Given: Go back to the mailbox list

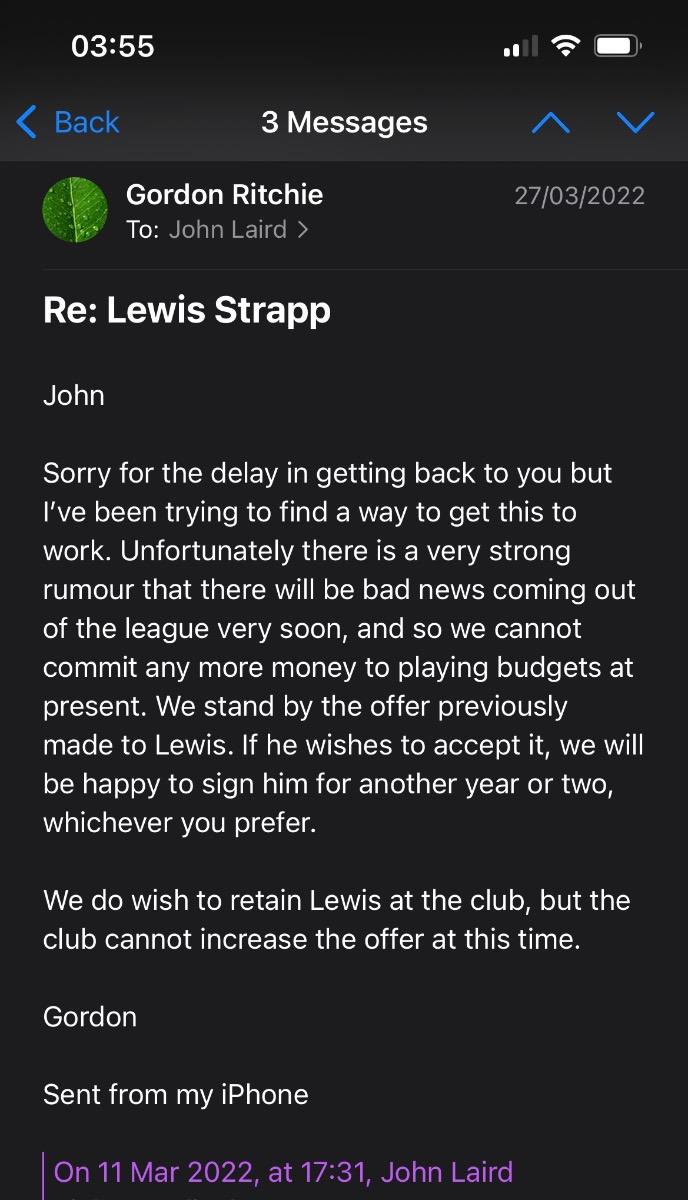Looking at the screenshot, I should (x=68, y=123).
